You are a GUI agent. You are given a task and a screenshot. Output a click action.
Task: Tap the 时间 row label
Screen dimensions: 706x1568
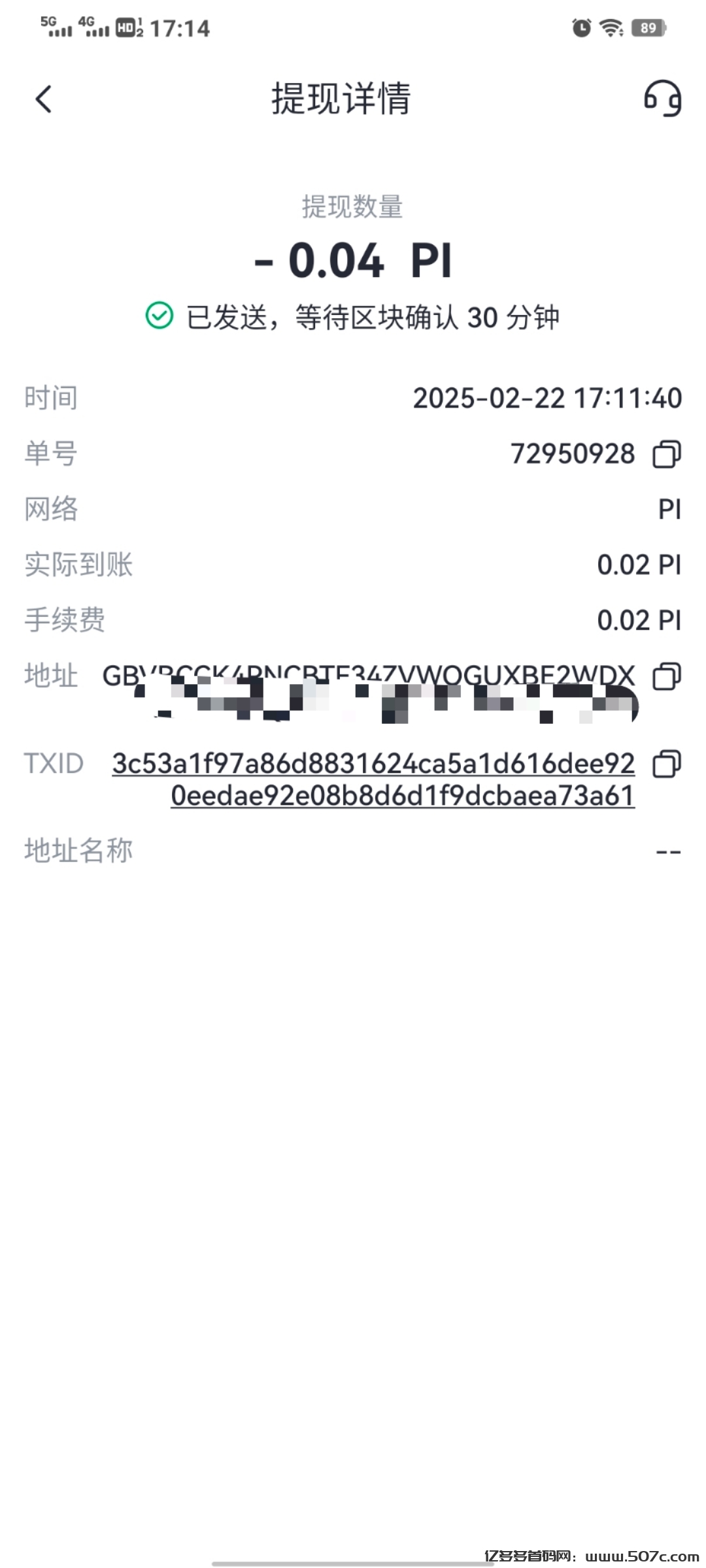tap(50, 397)
